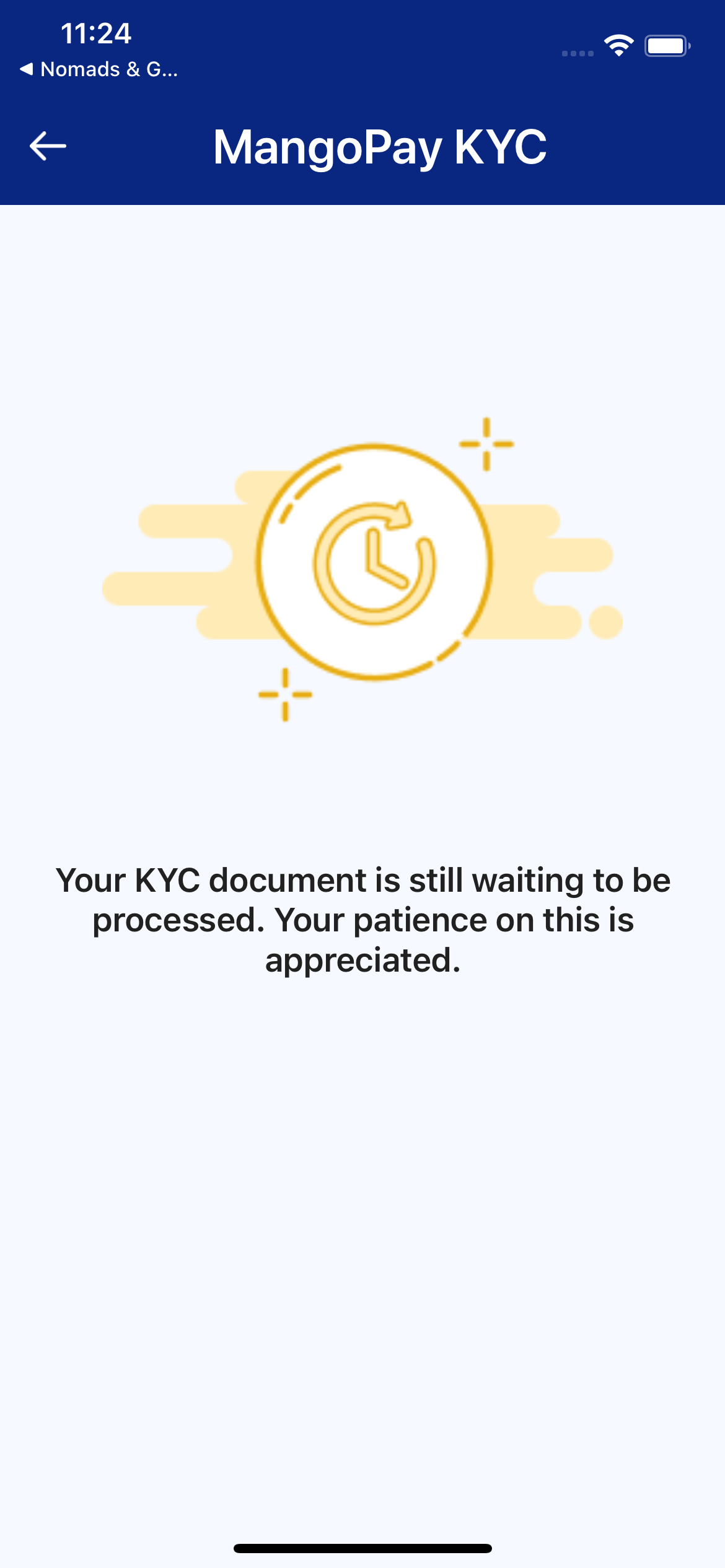The height and width of the screenshot is (1568, 725).
Task: Select the MangoPay KYC title
Action: [x=380, y=146]
